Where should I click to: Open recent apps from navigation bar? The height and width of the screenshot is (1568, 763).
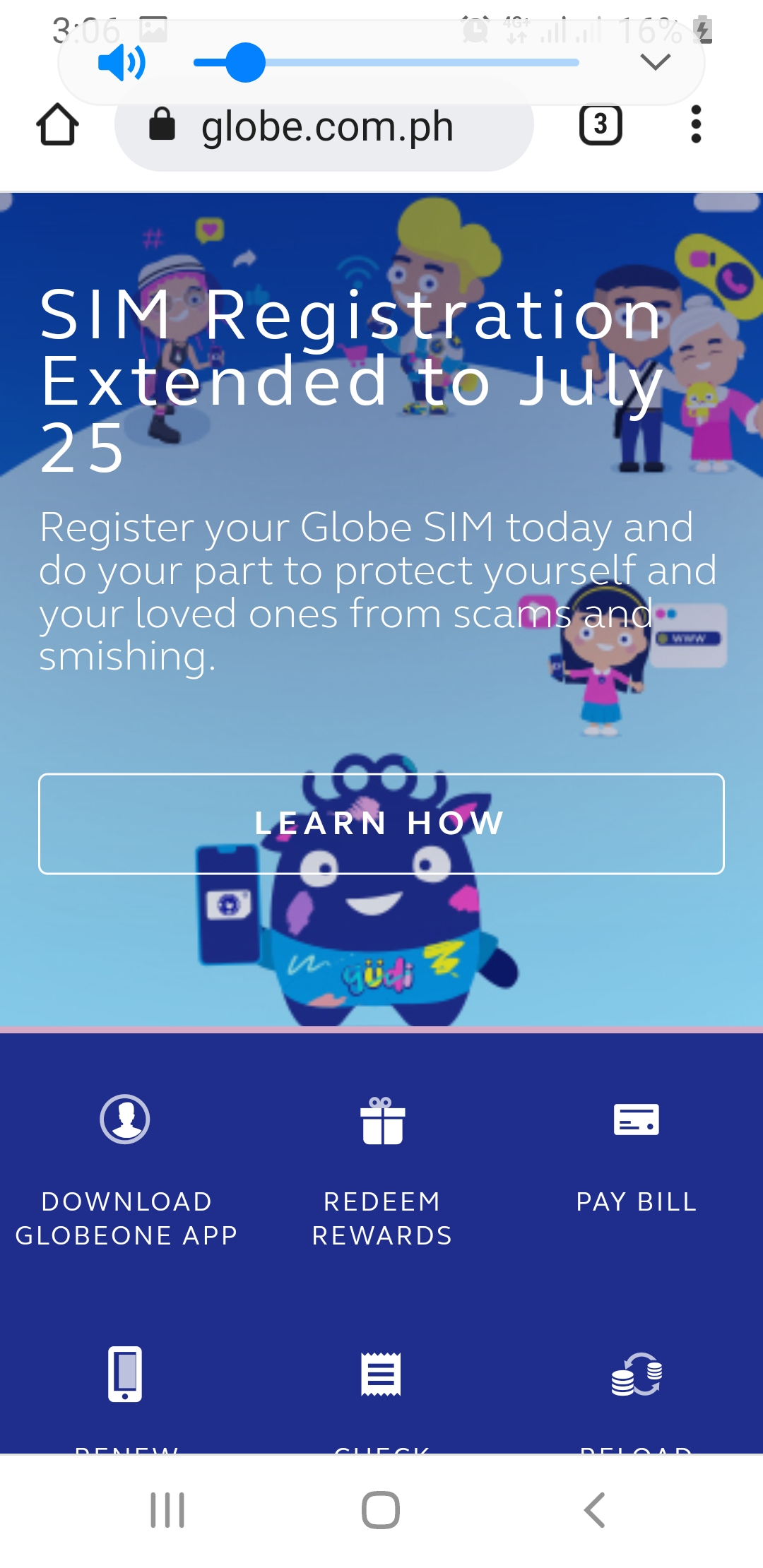167,1510
